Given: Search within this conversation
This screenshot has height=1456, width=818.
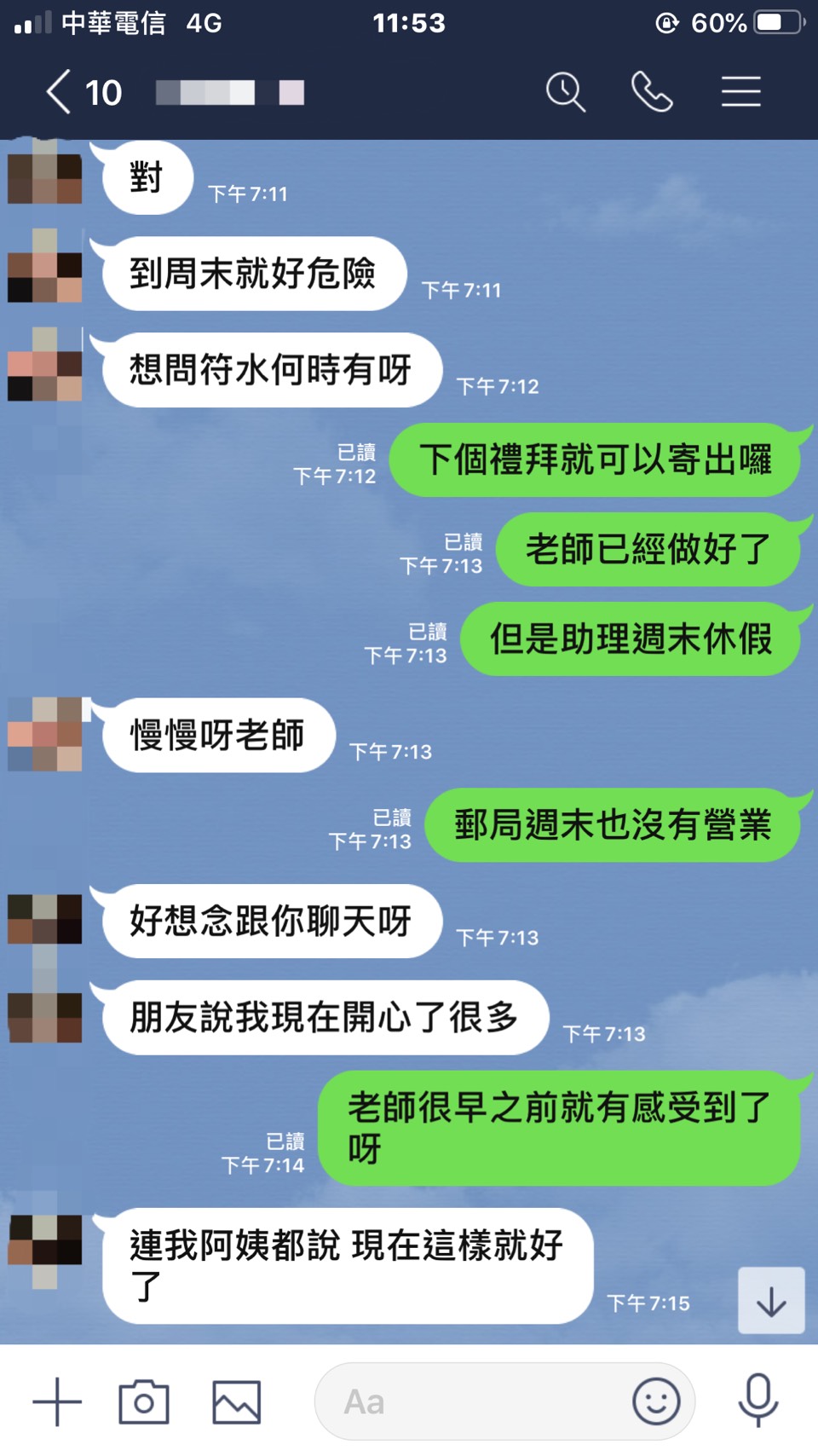Looking at the screenshot, I should click(566, 92).
